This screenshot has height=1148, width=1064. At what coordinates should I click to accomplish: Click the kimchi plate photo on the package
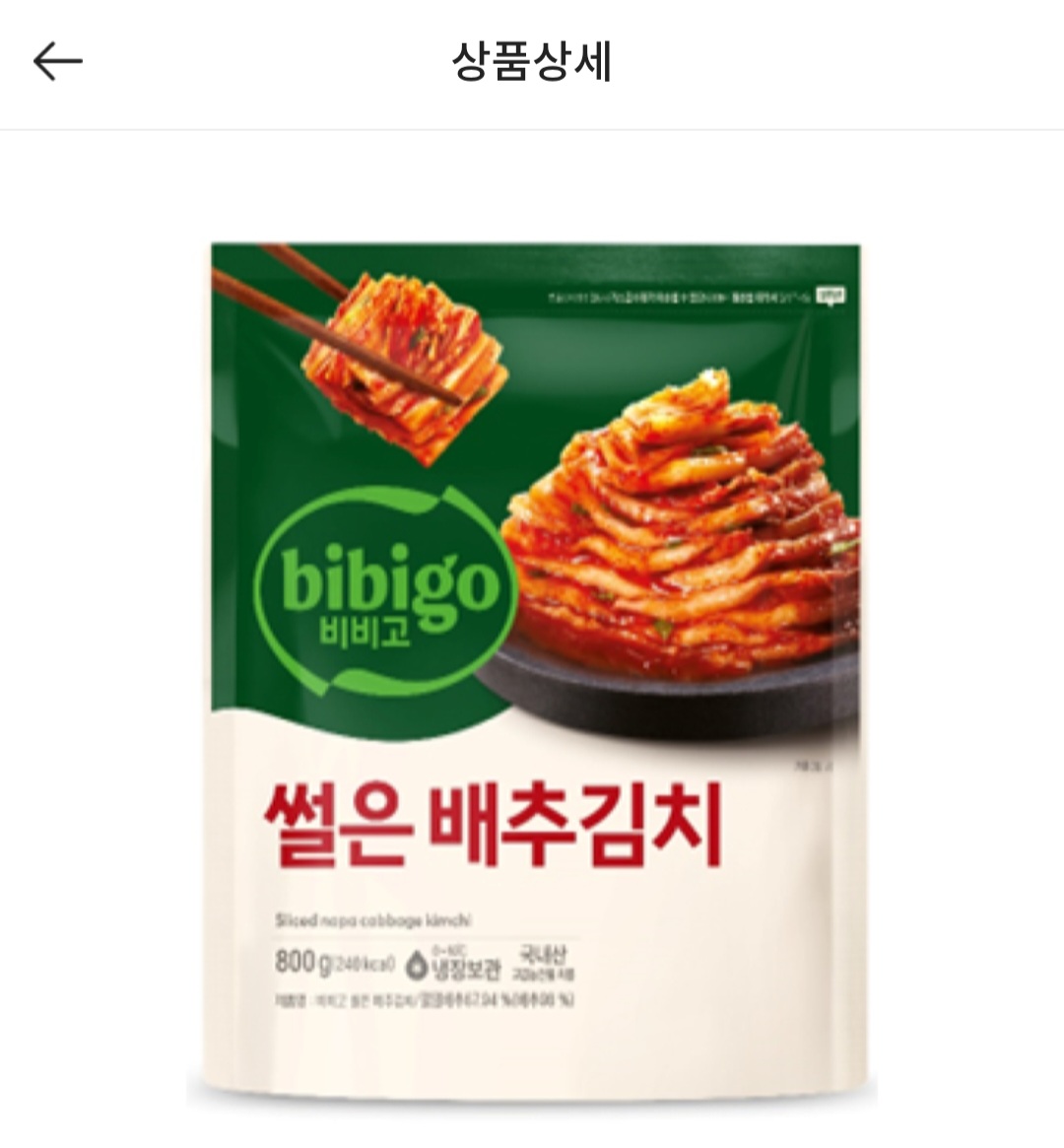pos(680,542)
